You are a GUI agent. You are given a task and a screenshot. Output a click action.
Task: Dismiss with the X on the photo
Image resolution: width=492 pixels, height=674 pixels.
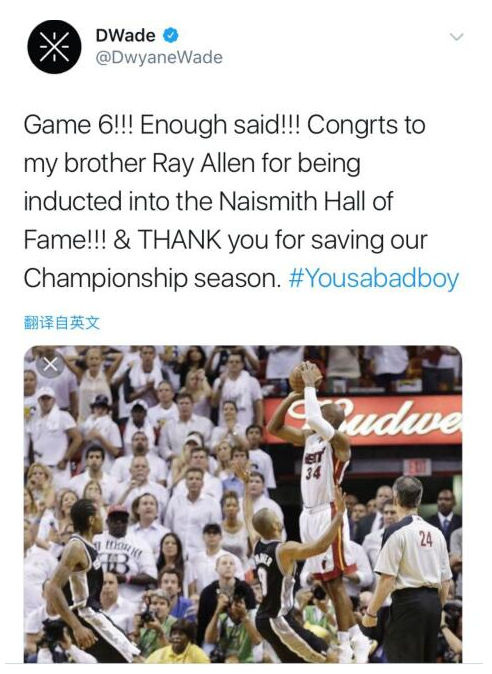tap(50, 365)
